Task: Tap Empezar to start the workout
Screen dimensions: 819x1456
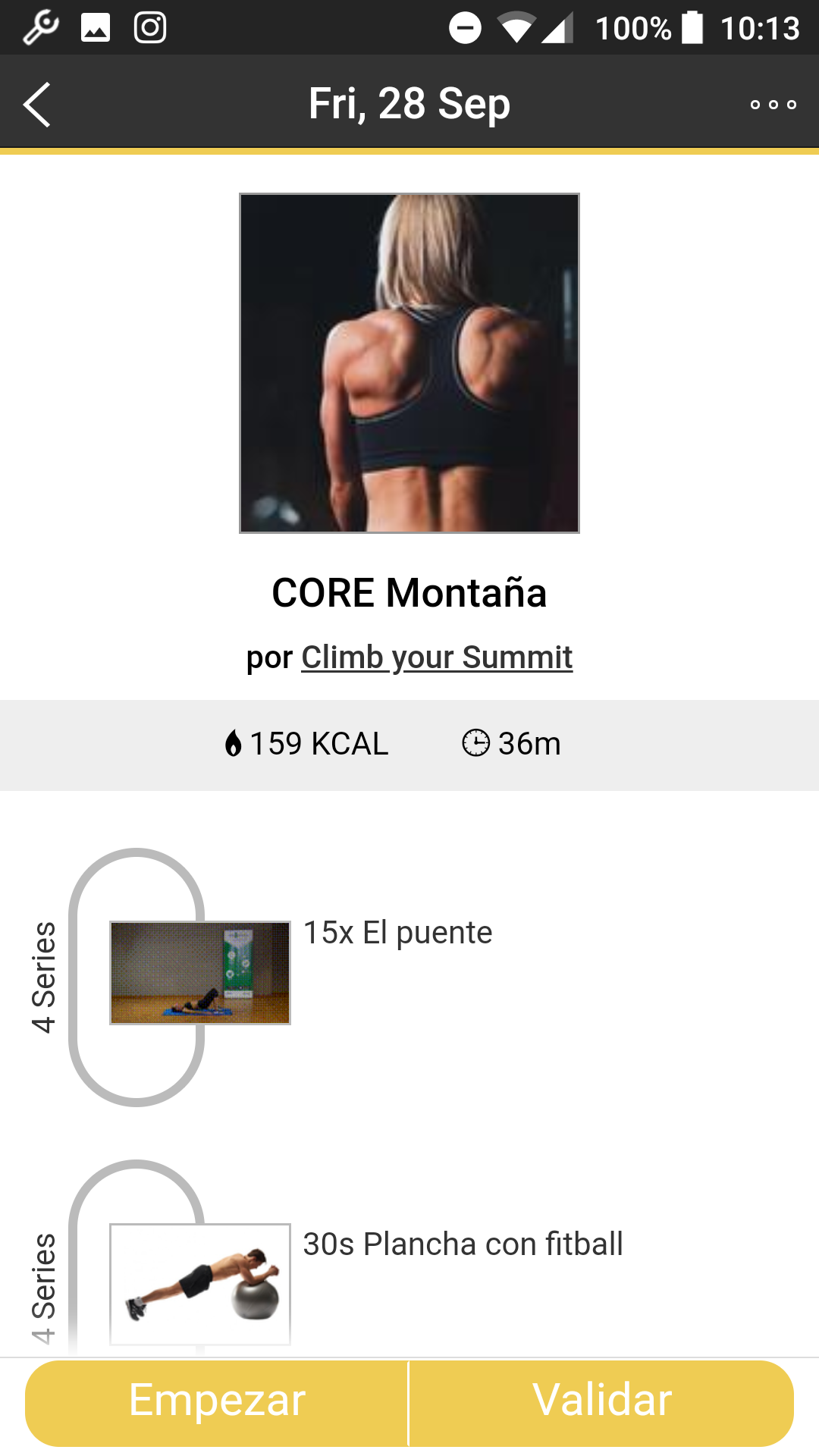Action: pos(218,1401)
